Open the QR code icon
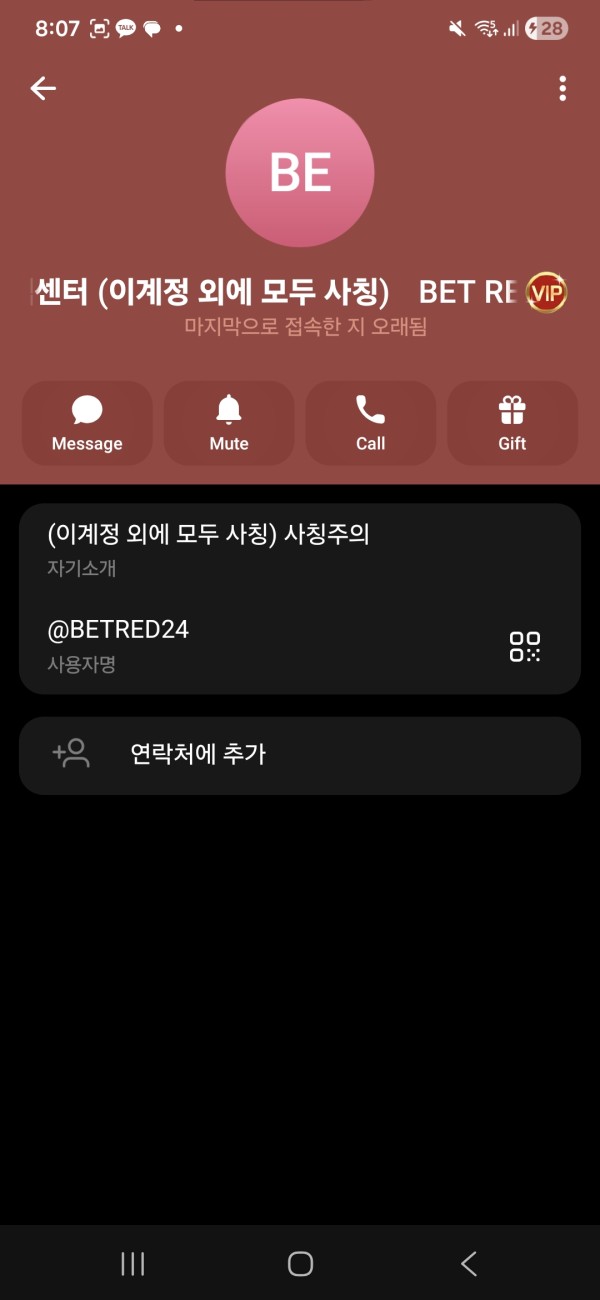 tap(525, 646)
